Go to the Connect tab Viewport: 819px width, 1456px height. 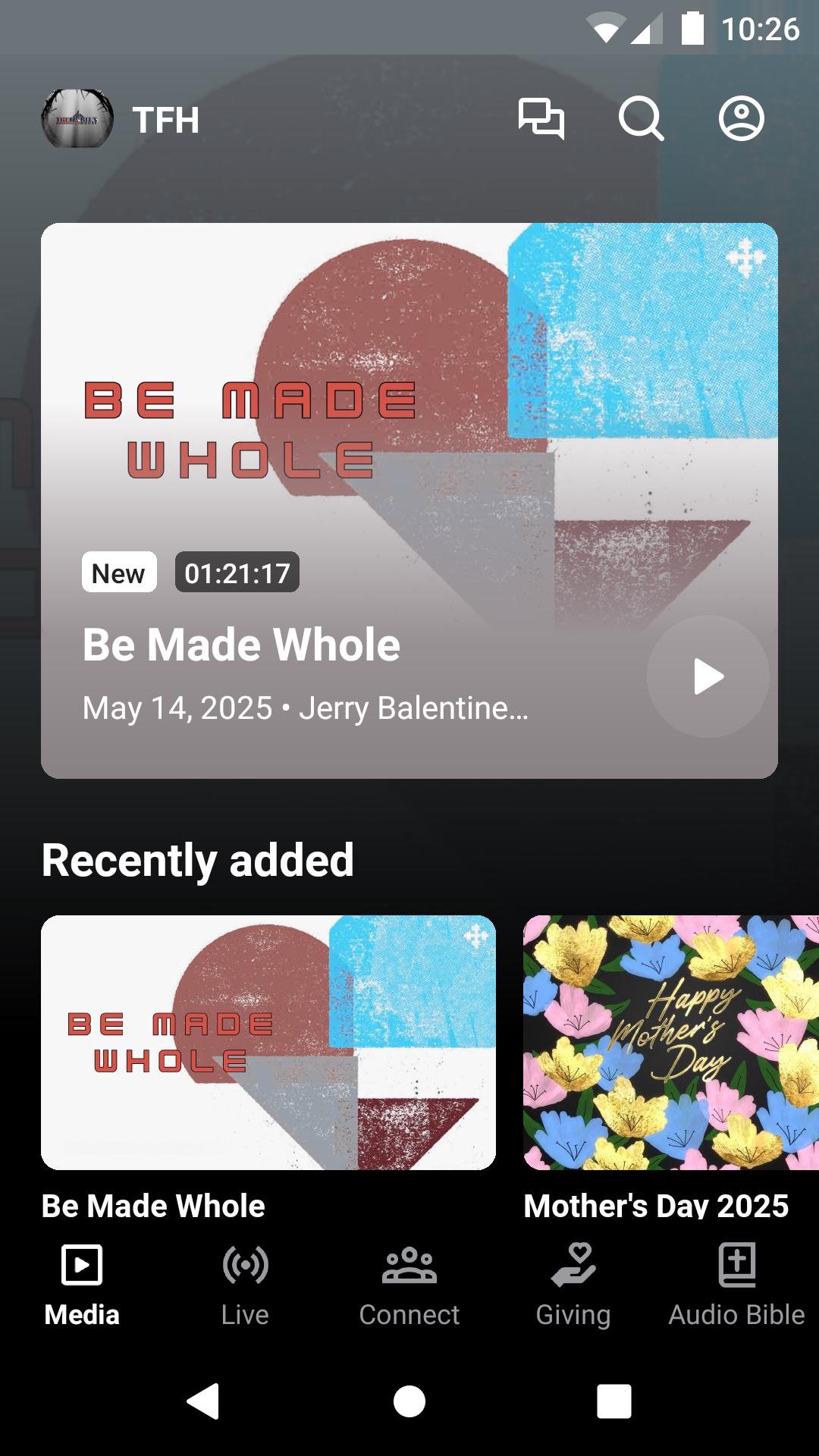tap(409, 1282)
